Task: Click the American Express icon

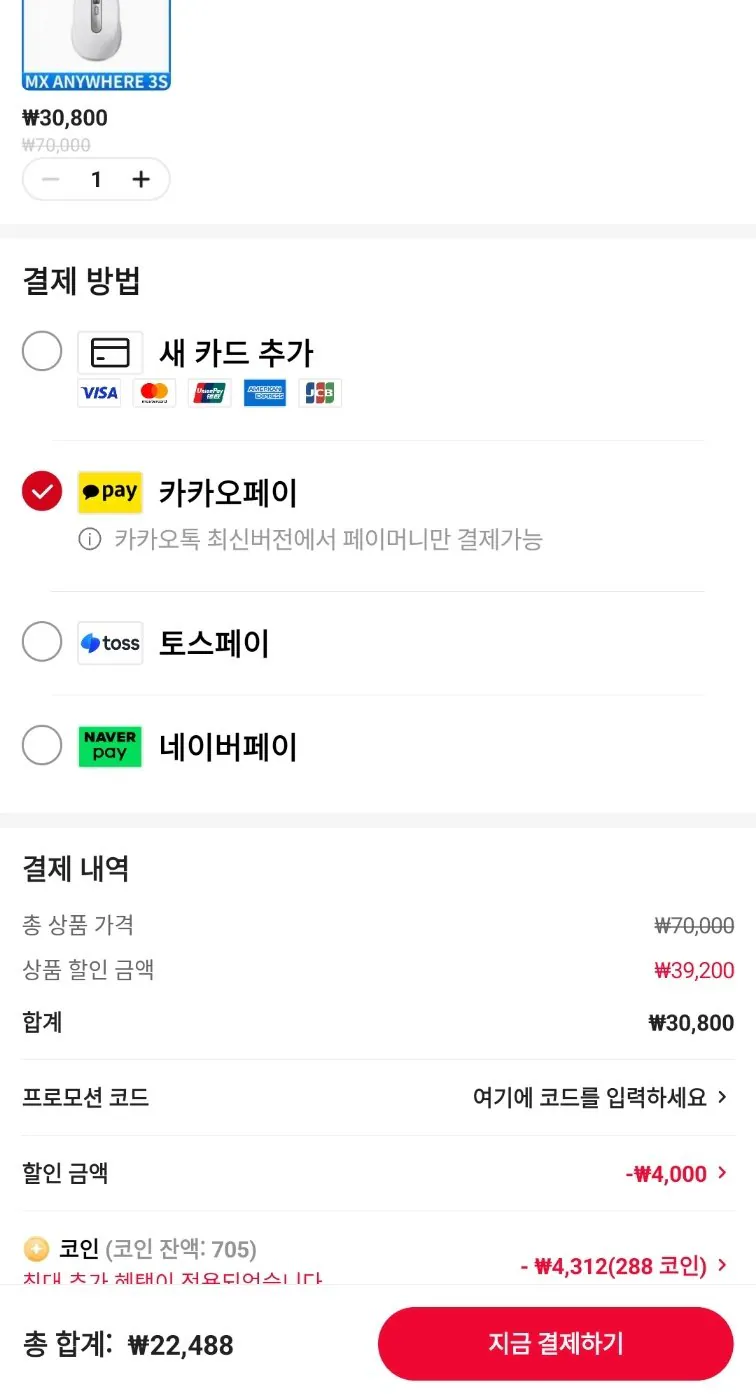Action: pyautogui.click(x=264, y=393)
